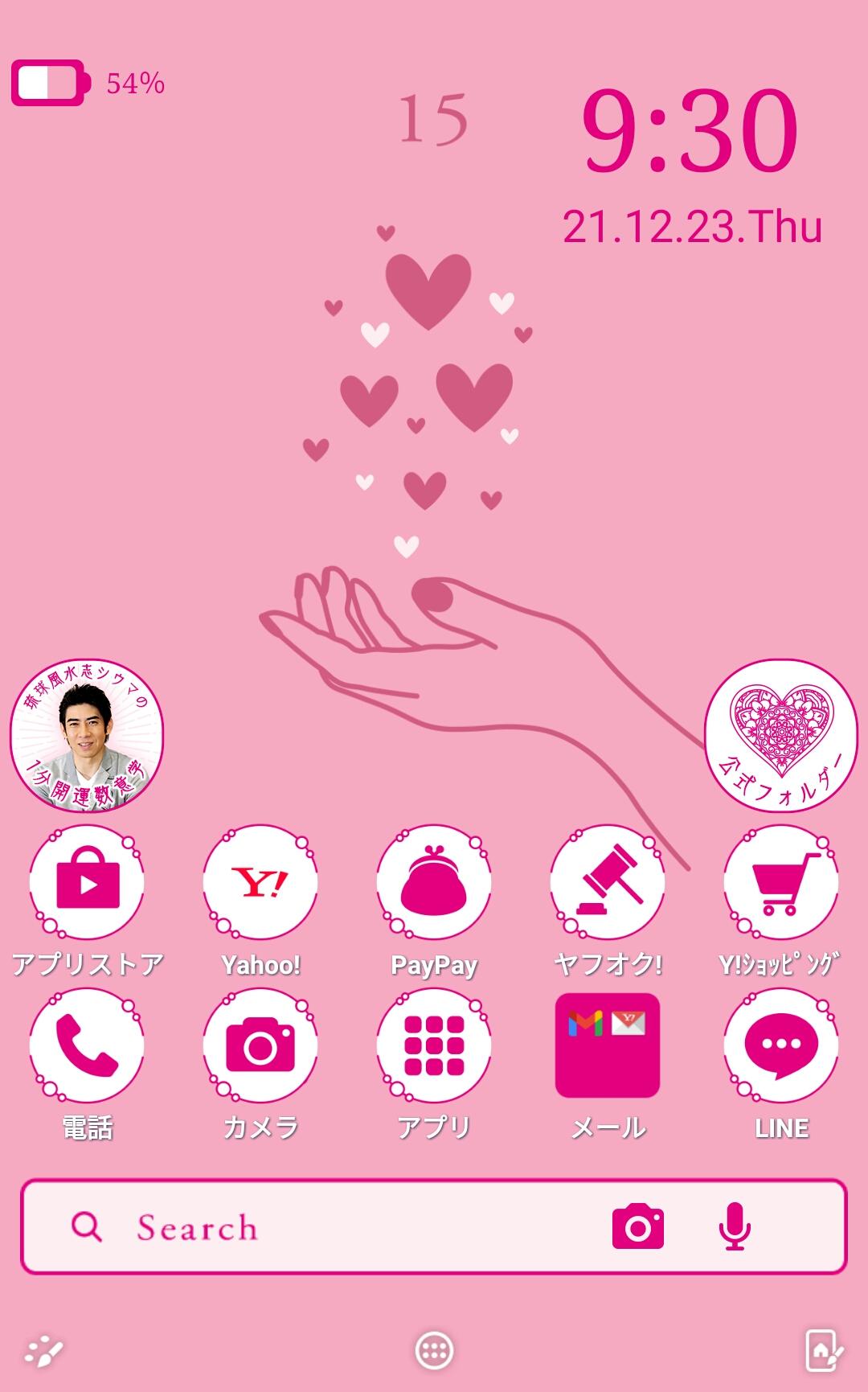Start camera search in search bar
868x1392 pixels.
tap(637, 1227)
